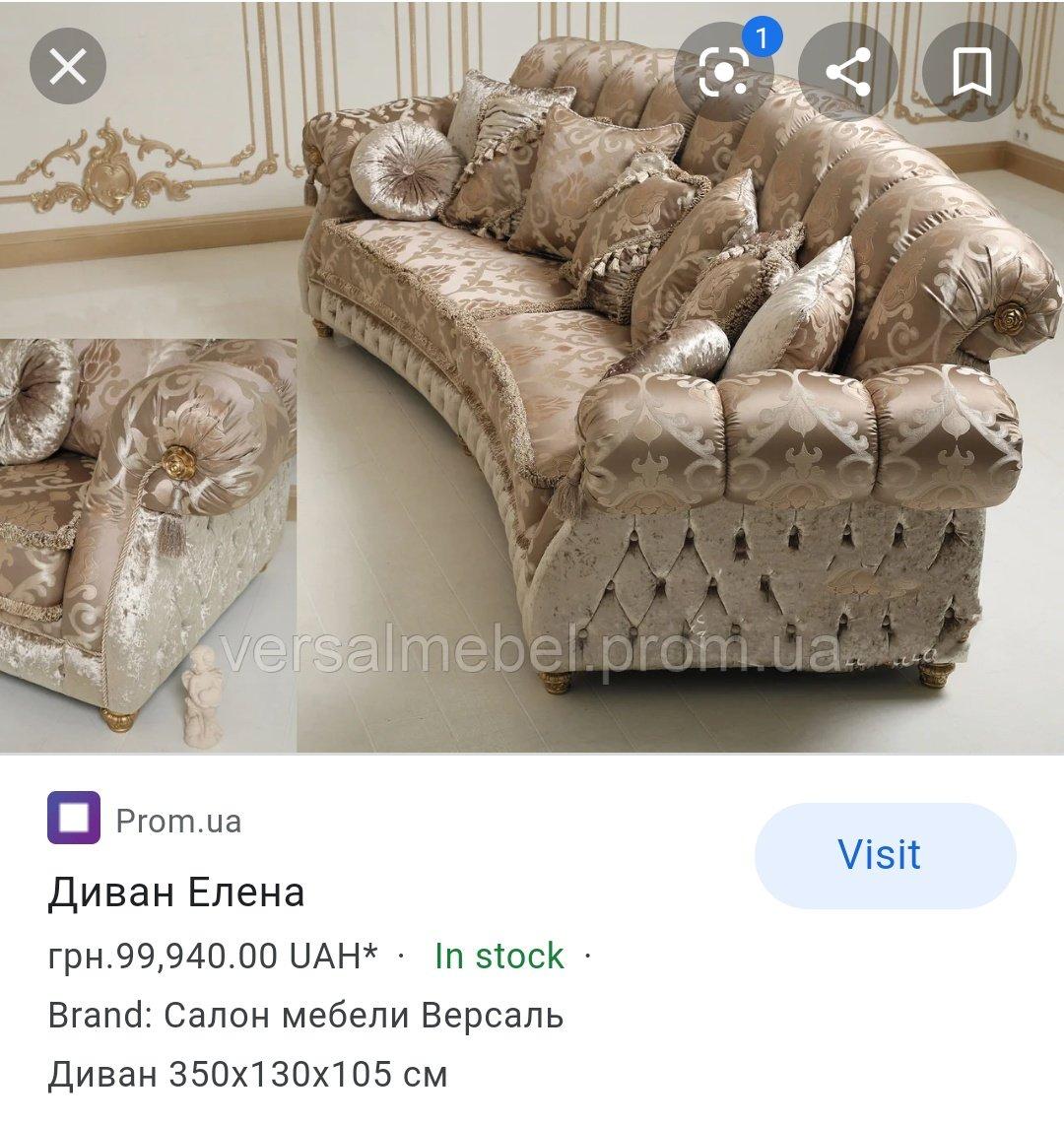Search this image with Lens
Image resolution: width=1064 pixels, height=1123 pixels.
pos(724,71)
